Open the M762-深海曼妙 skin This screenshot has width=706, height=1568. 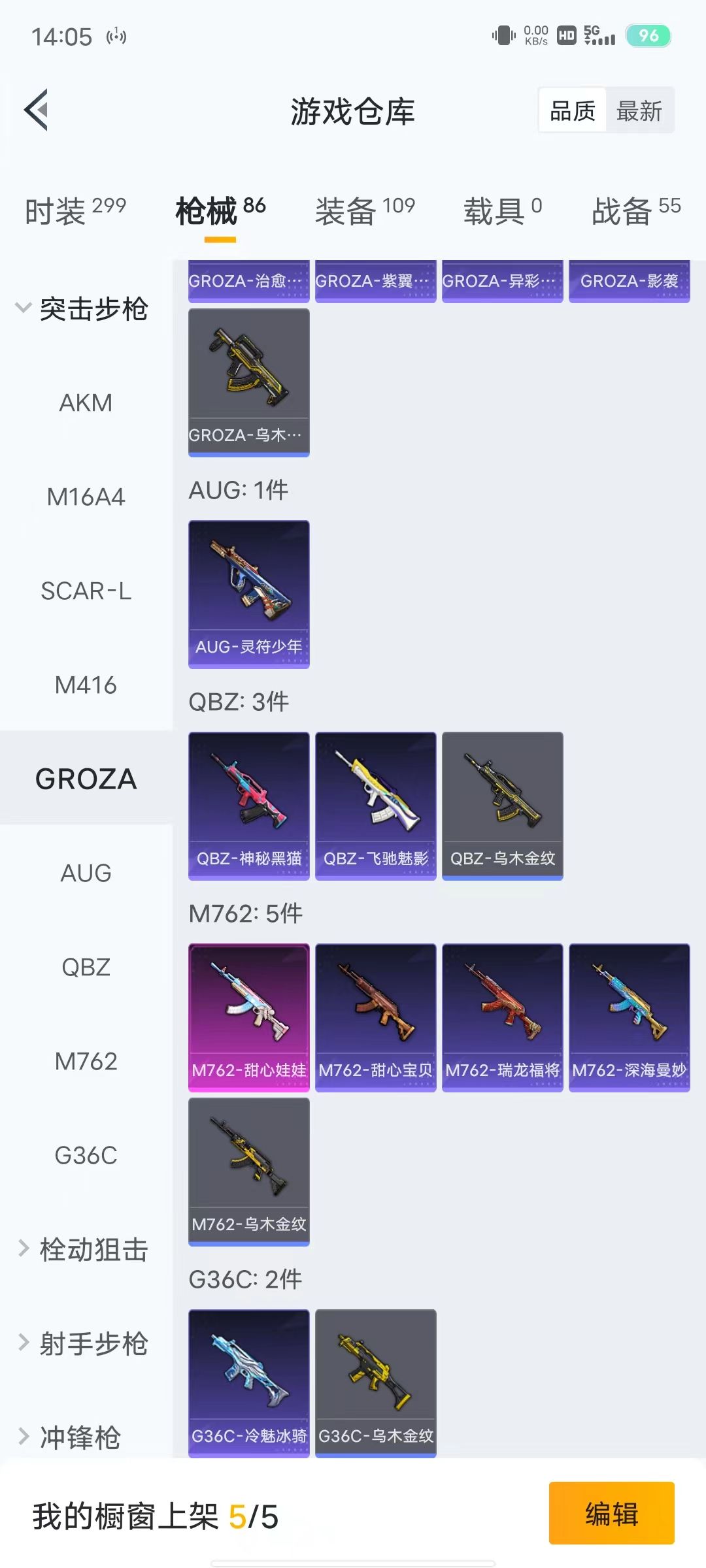(629, 1017)
